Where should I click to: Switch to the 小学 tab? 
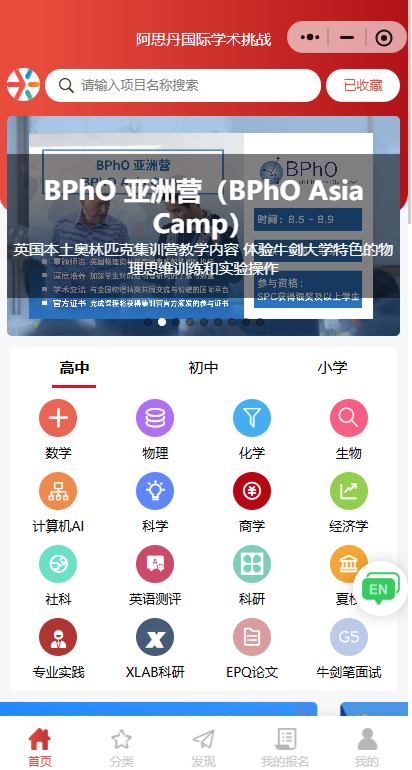point(332,367)
